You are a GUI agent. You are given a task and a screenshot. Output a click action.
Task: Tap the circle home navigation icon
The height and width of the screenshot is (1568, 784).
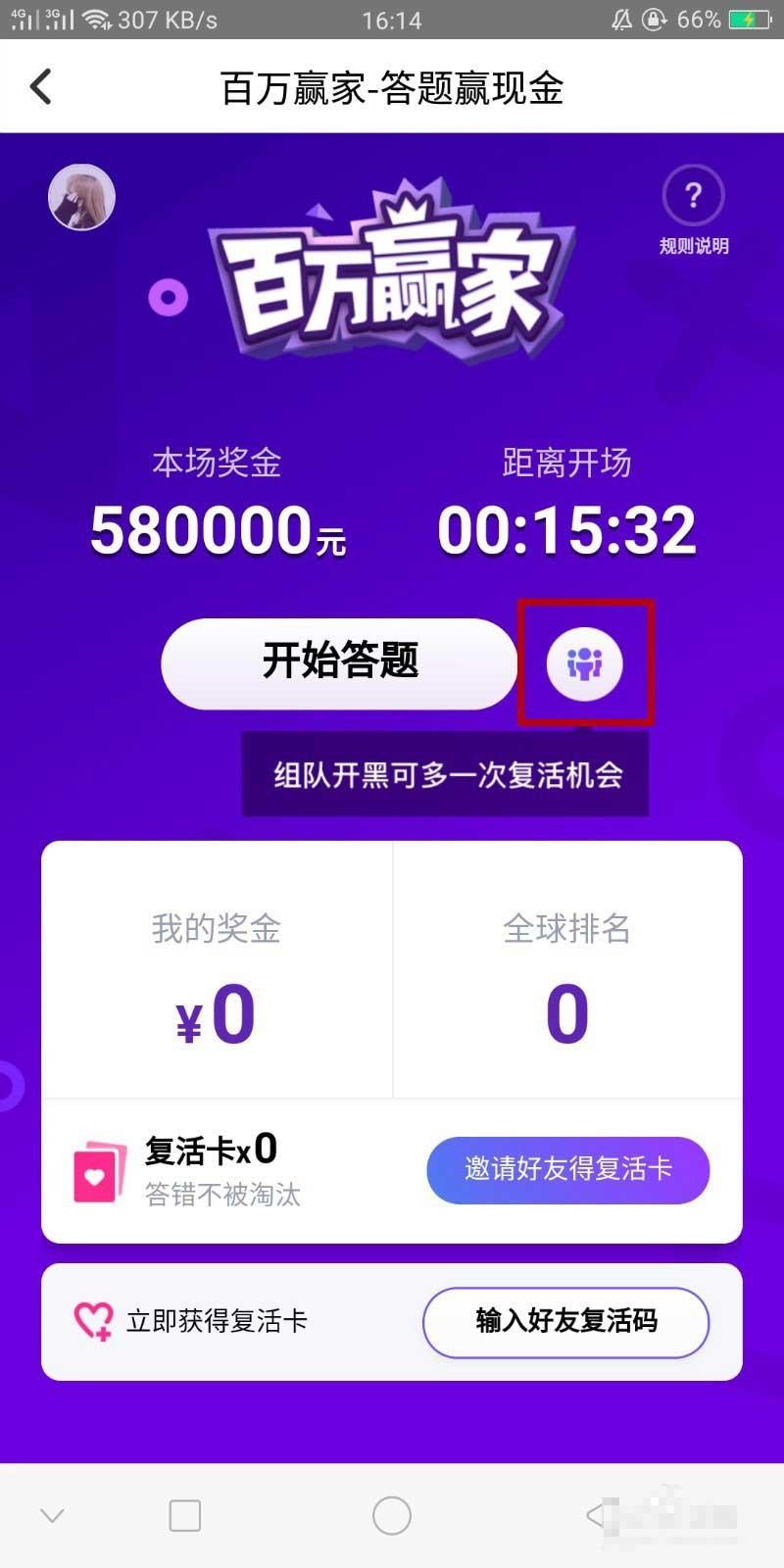point(391,1513)
